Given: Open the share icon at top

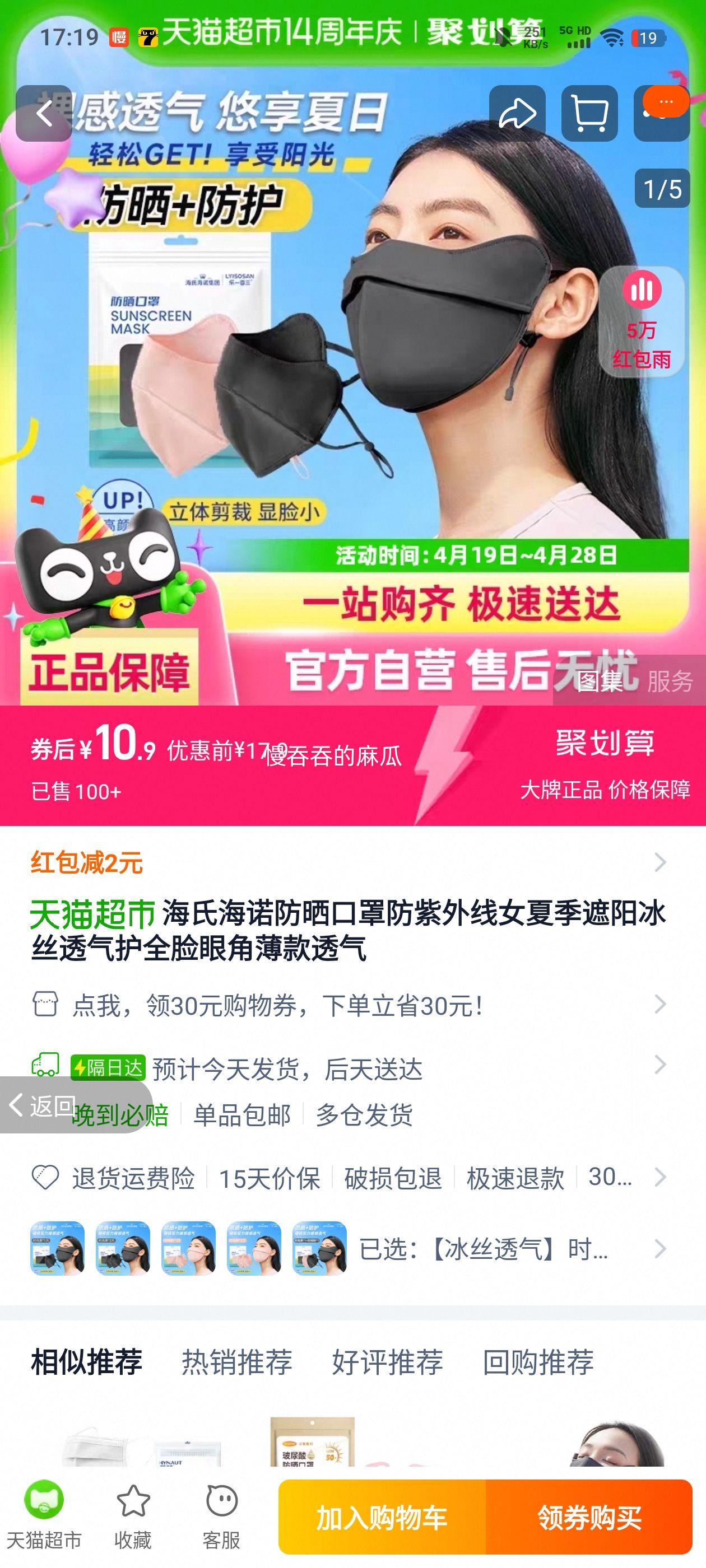Looking at the screenshot, I should [518, 113].
